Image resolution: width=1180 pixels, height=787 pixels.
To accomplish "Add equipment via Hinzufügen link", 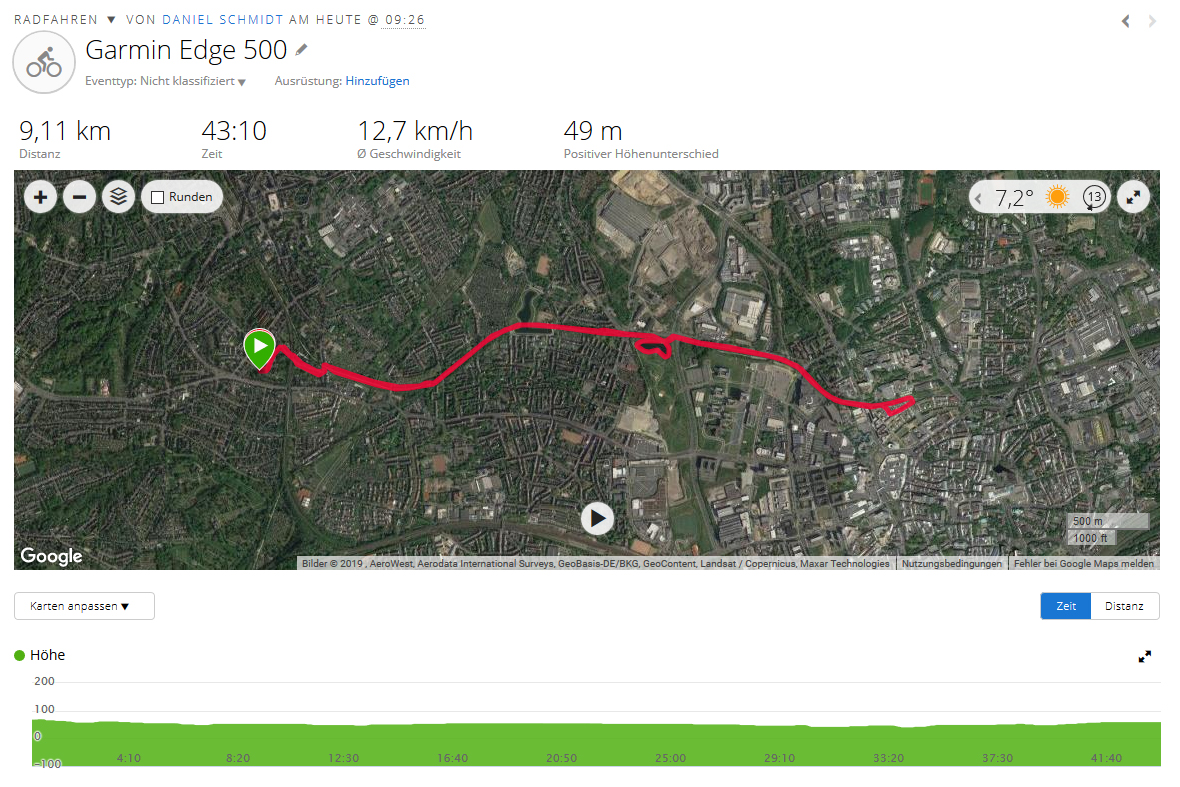I will [x=377, y=81].
